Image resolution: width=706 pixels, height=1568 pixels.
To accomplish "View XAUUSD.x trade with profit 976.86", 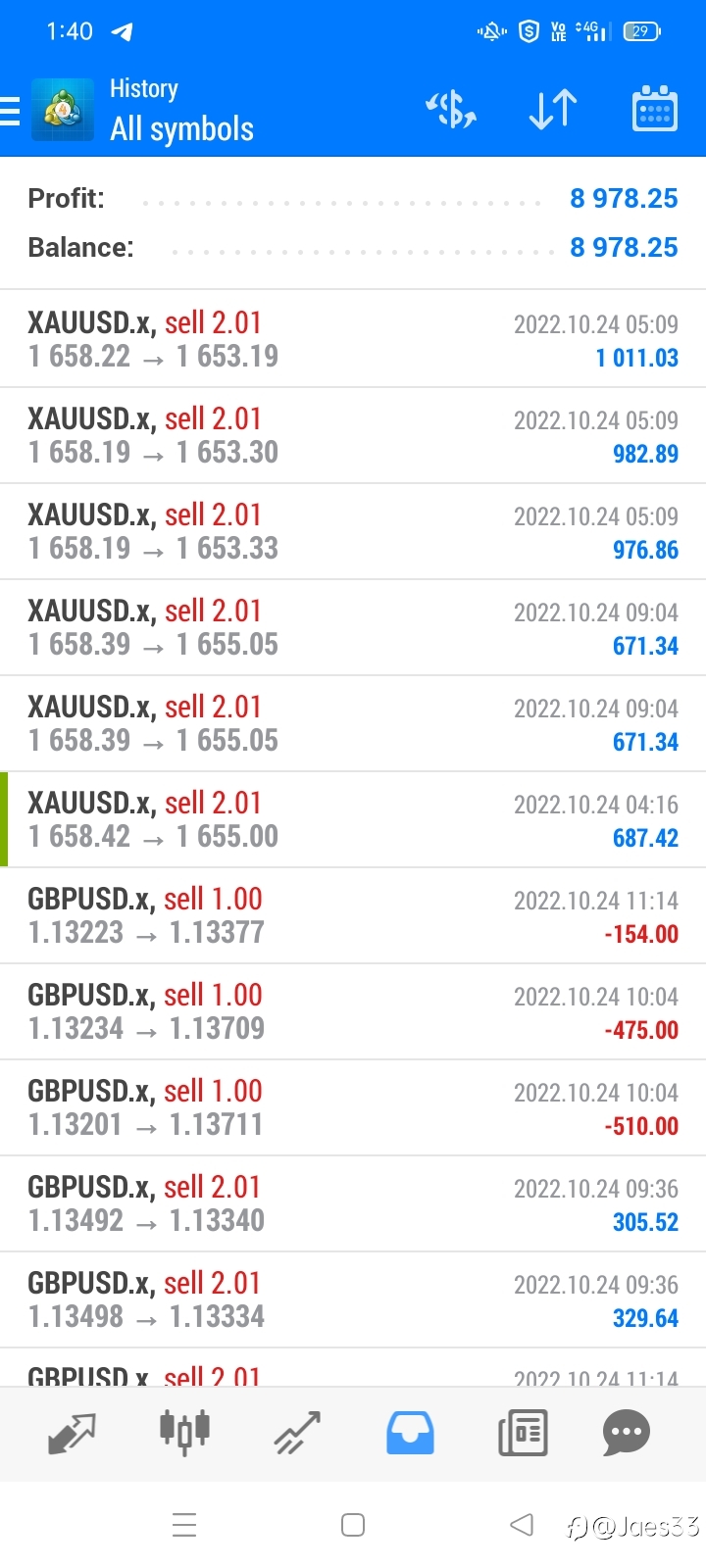I will tap(353, 531).
